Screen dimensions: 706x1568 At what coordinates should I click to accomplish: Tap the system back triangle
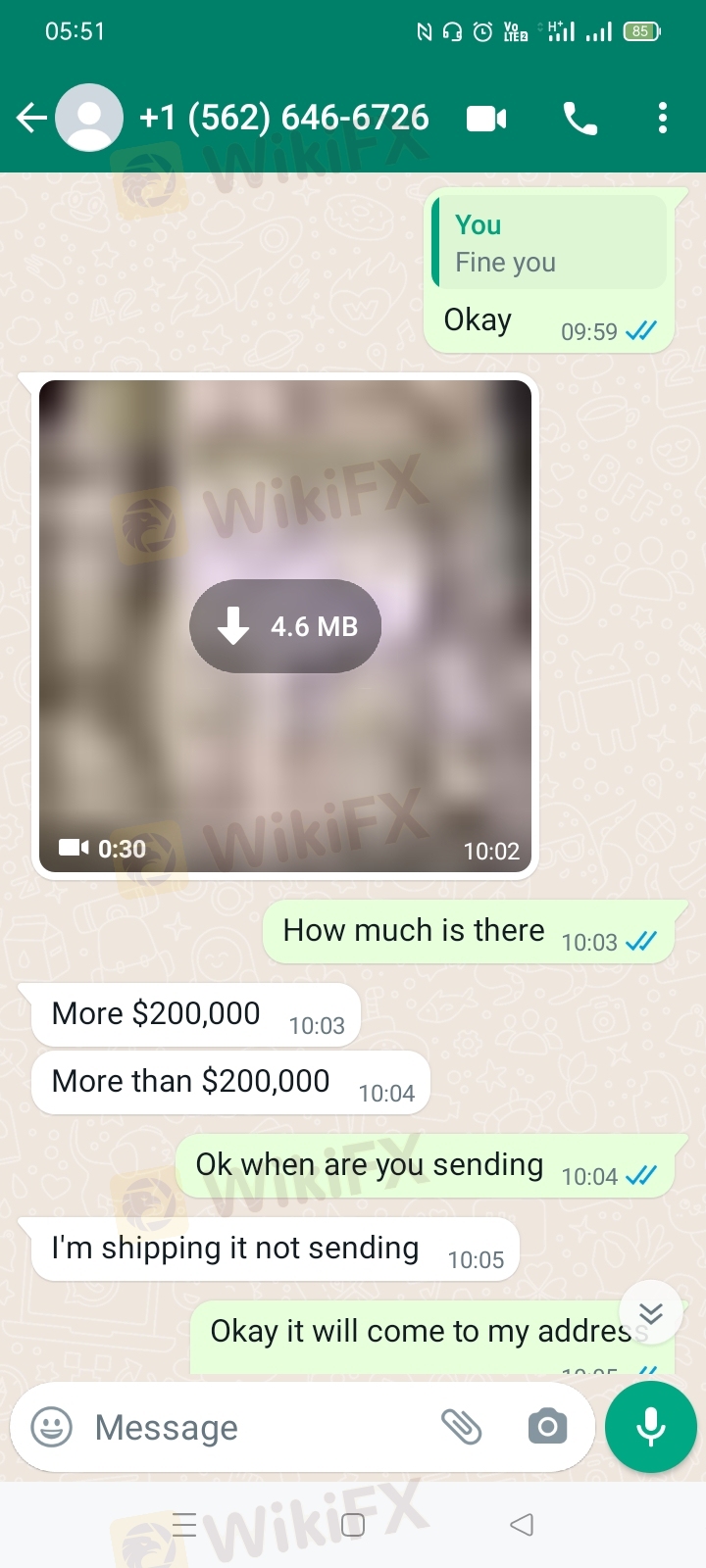(522, 1525)
